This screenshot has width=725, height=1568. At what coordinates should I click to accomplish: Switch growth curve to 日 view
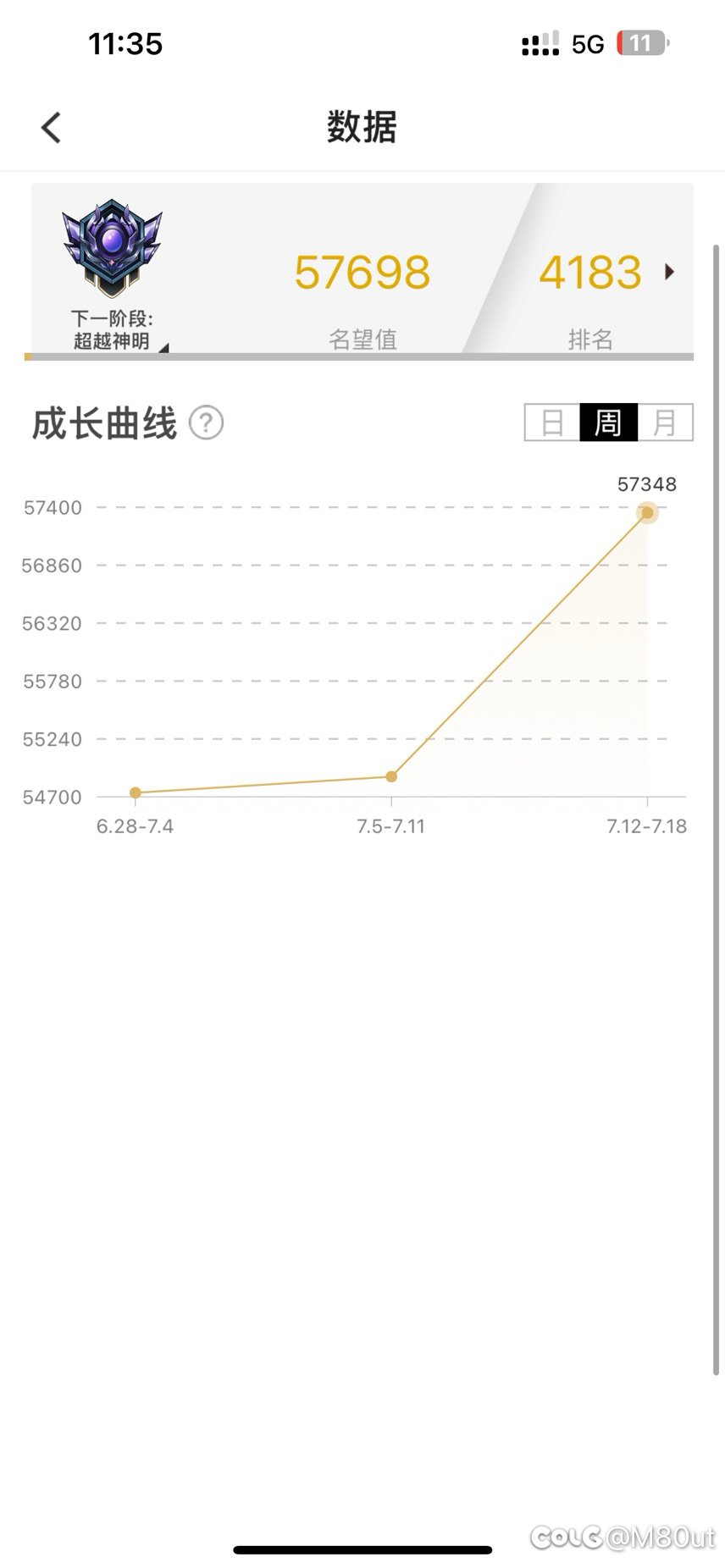pyautogui.click(x=552, y=422)
